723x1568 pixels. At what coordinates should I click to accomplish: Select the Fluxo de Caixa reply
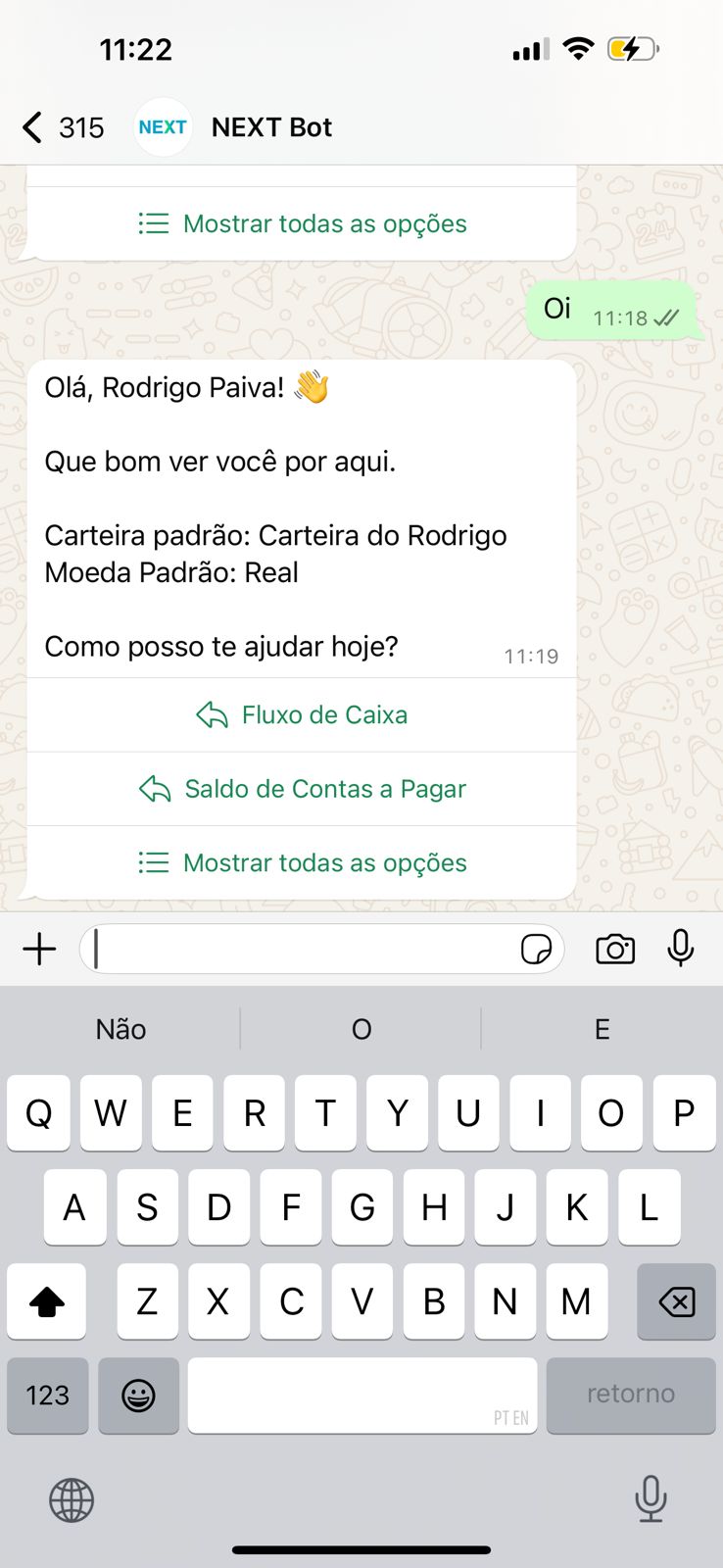[302, 715]
